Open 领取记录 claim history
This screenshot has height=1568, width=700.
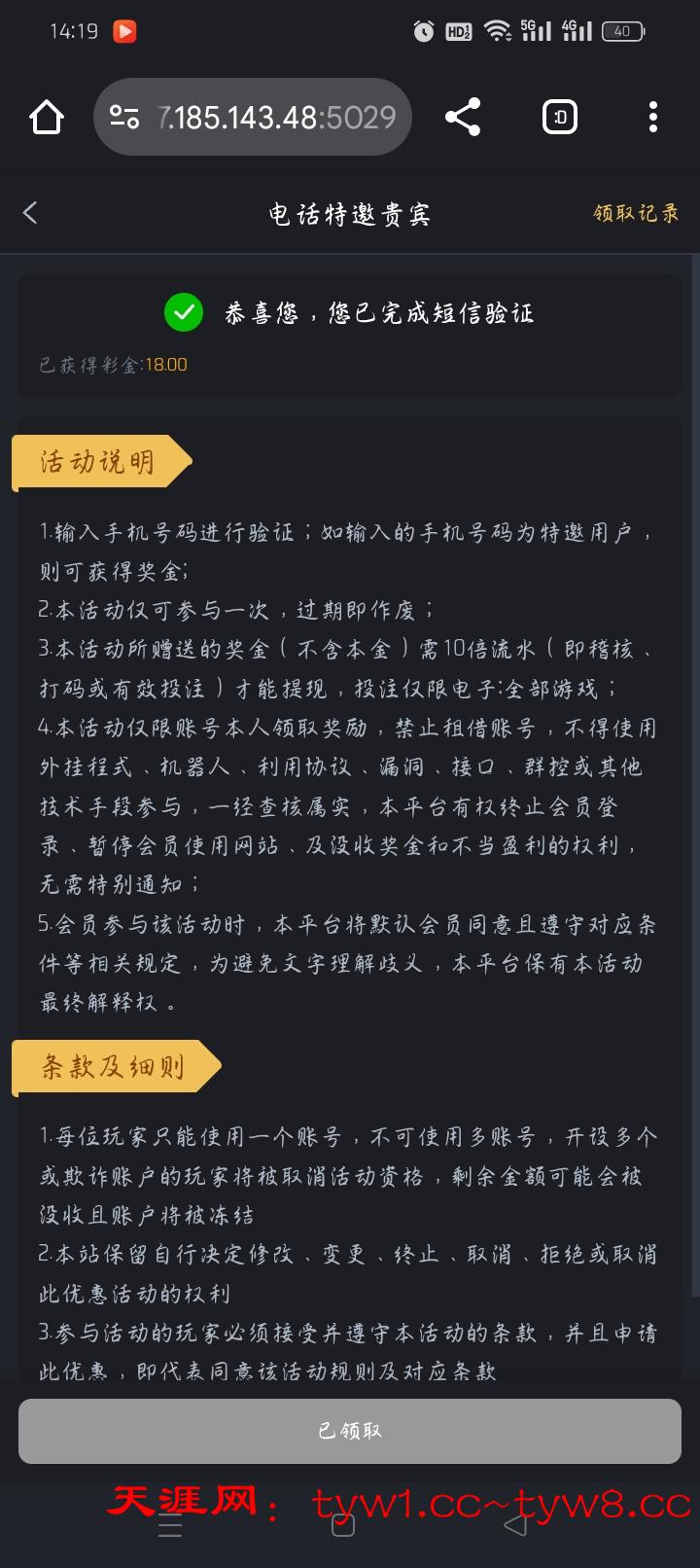click(636, 213)
